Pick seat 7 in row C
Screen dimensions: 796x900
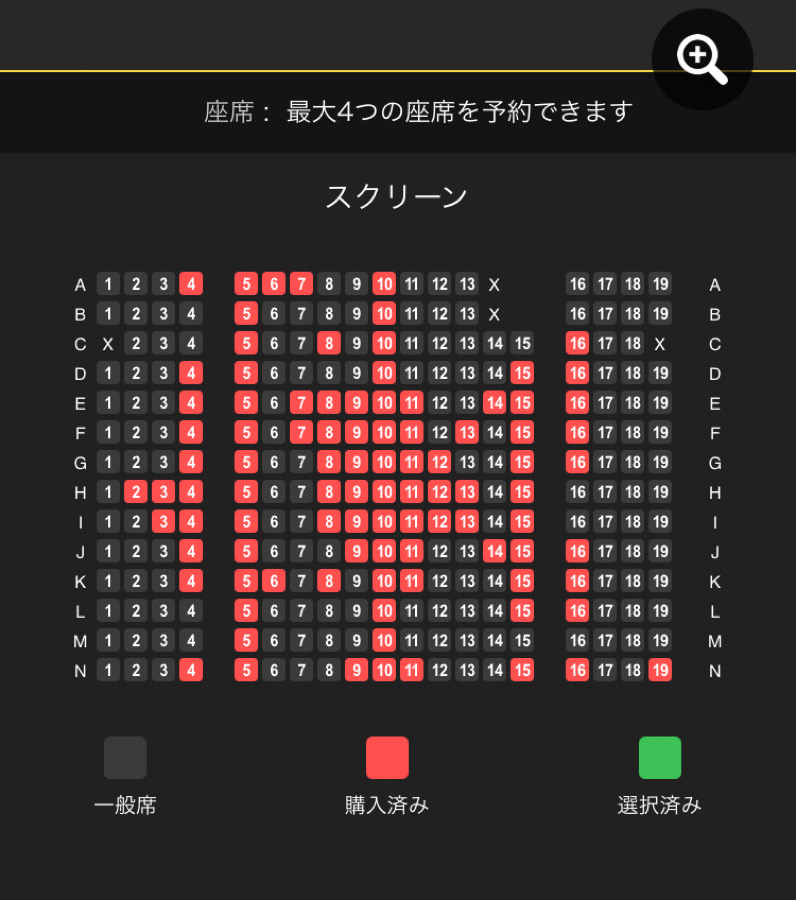point(301,344)
